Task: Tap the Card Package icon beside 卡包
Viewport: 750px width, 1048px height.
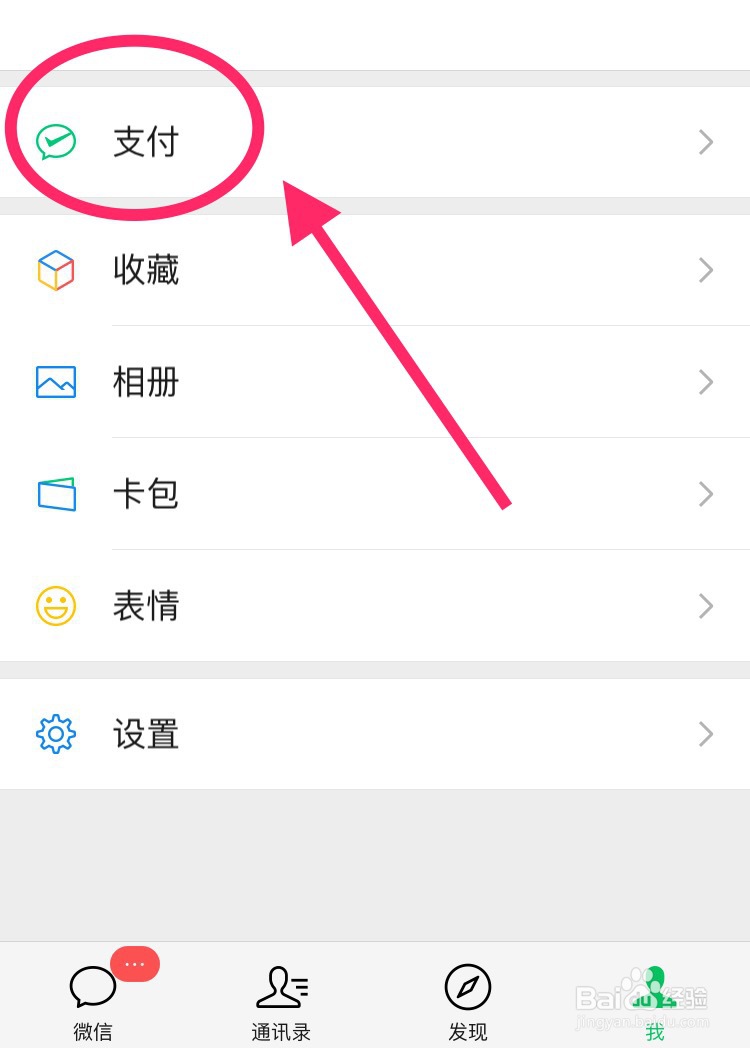Action: coord(55,494)
